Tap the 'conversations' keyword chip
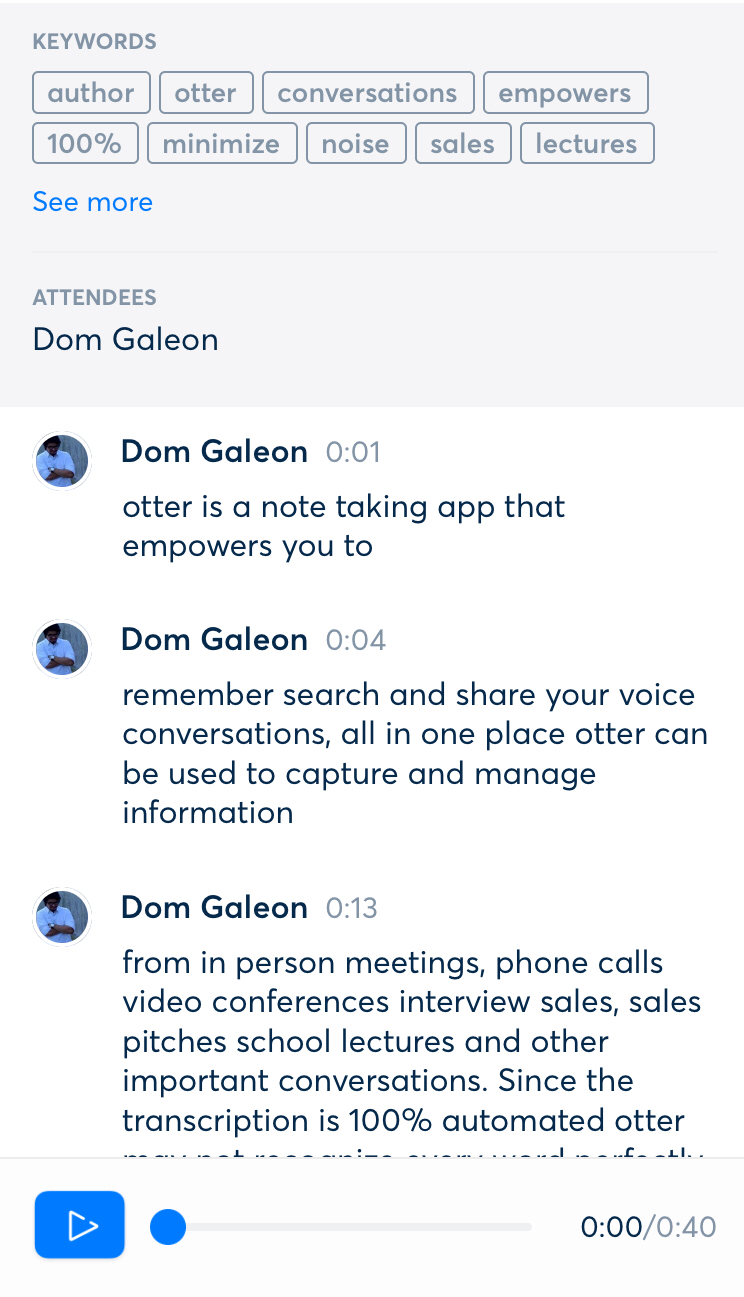Image resolution: width=744 pixels, height=1297 pixels. (x=367, y=93)
